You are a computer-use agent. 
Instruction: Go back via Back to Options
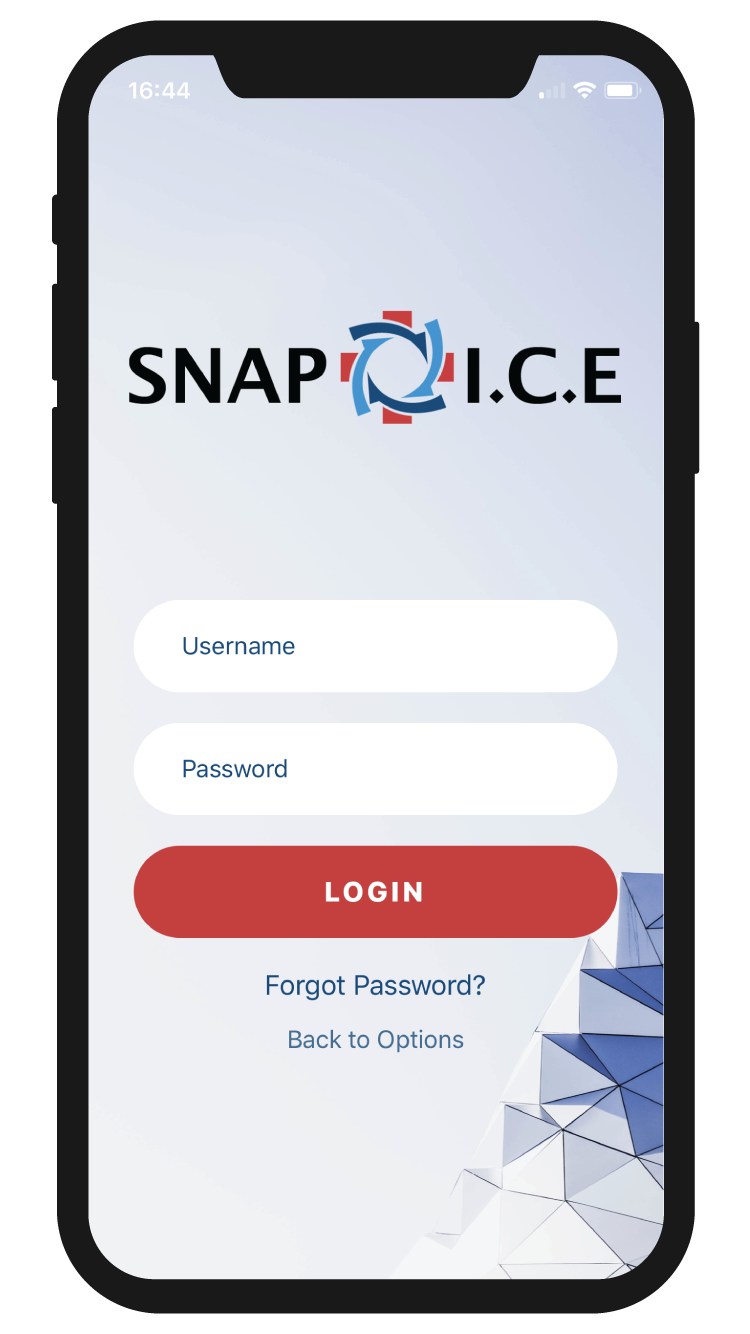[x=375, y=1040]
